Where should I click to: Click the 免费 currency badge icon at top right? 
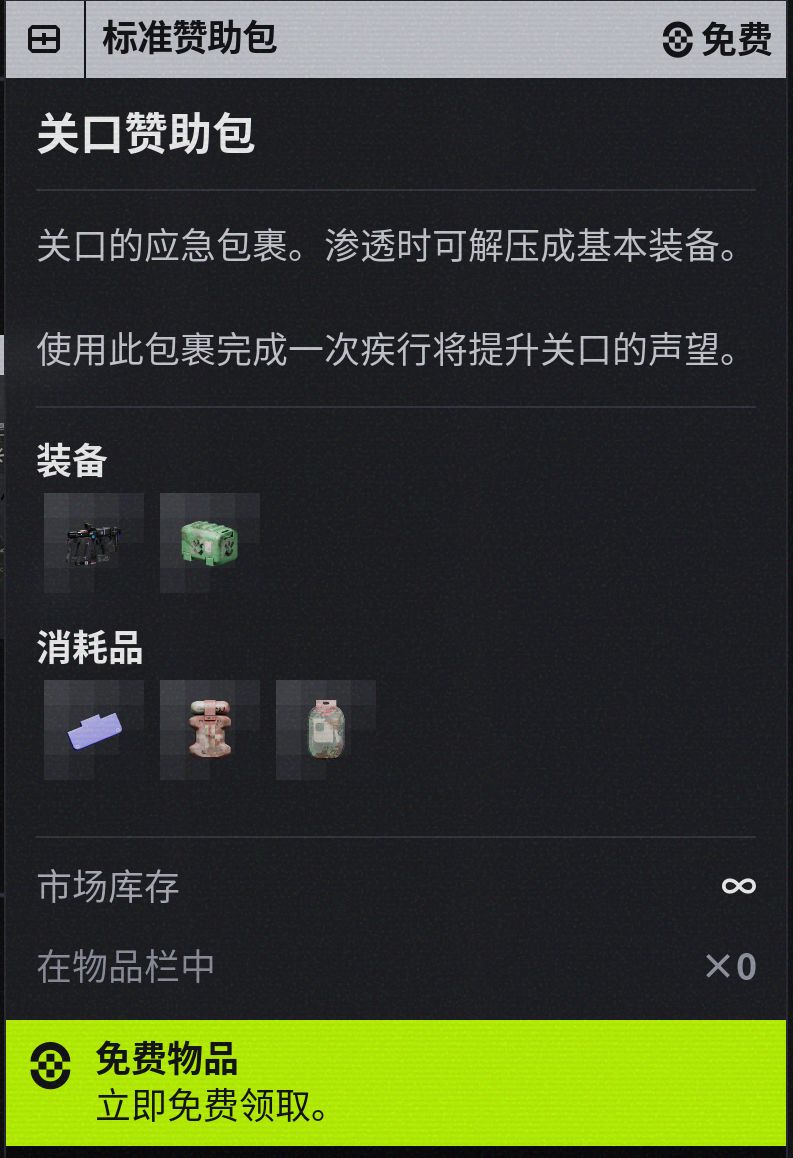click(x=679, y=38)
